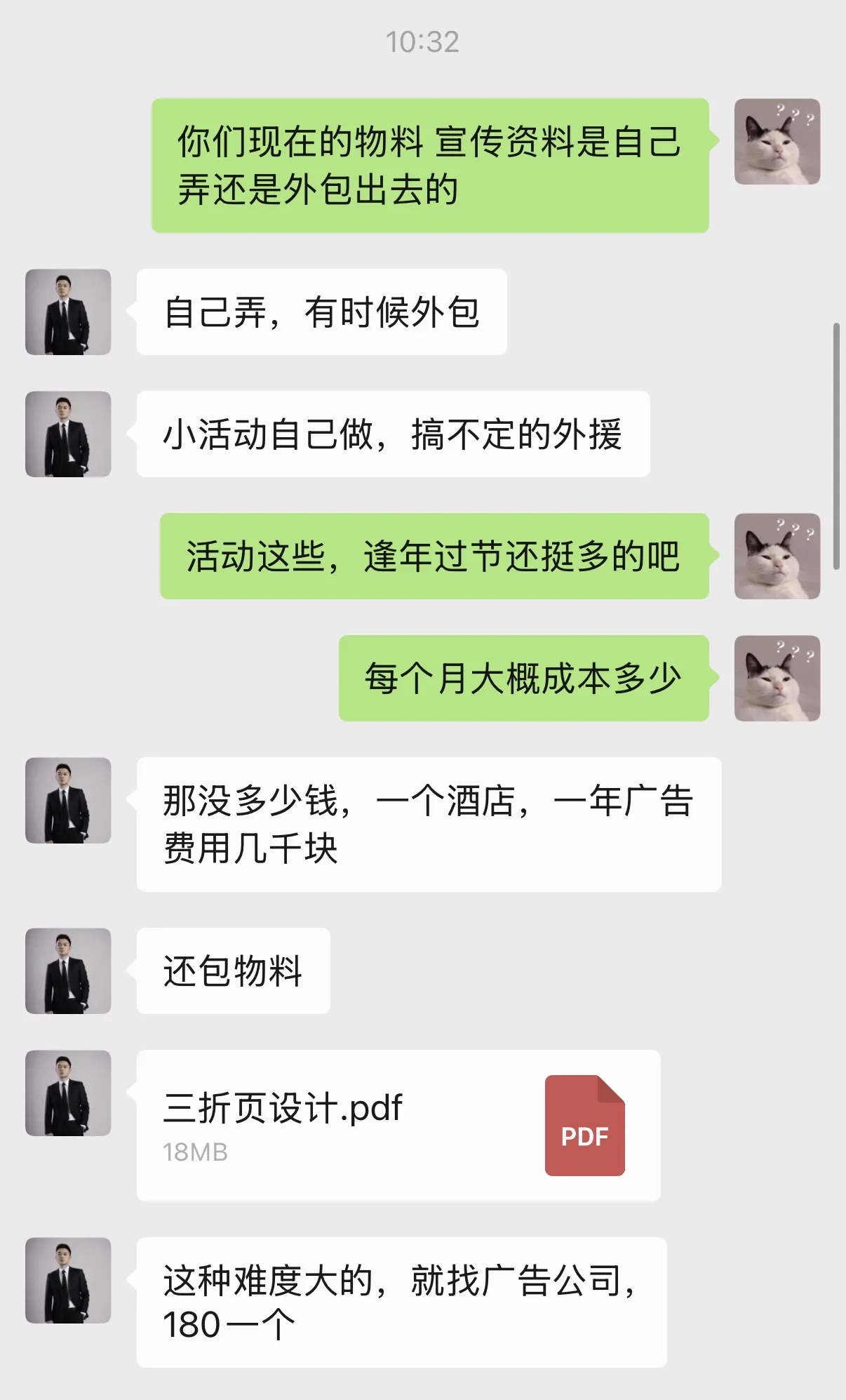Click the cat avatar next to the cost question
846x1400 pixels.
tap(776, 679)
